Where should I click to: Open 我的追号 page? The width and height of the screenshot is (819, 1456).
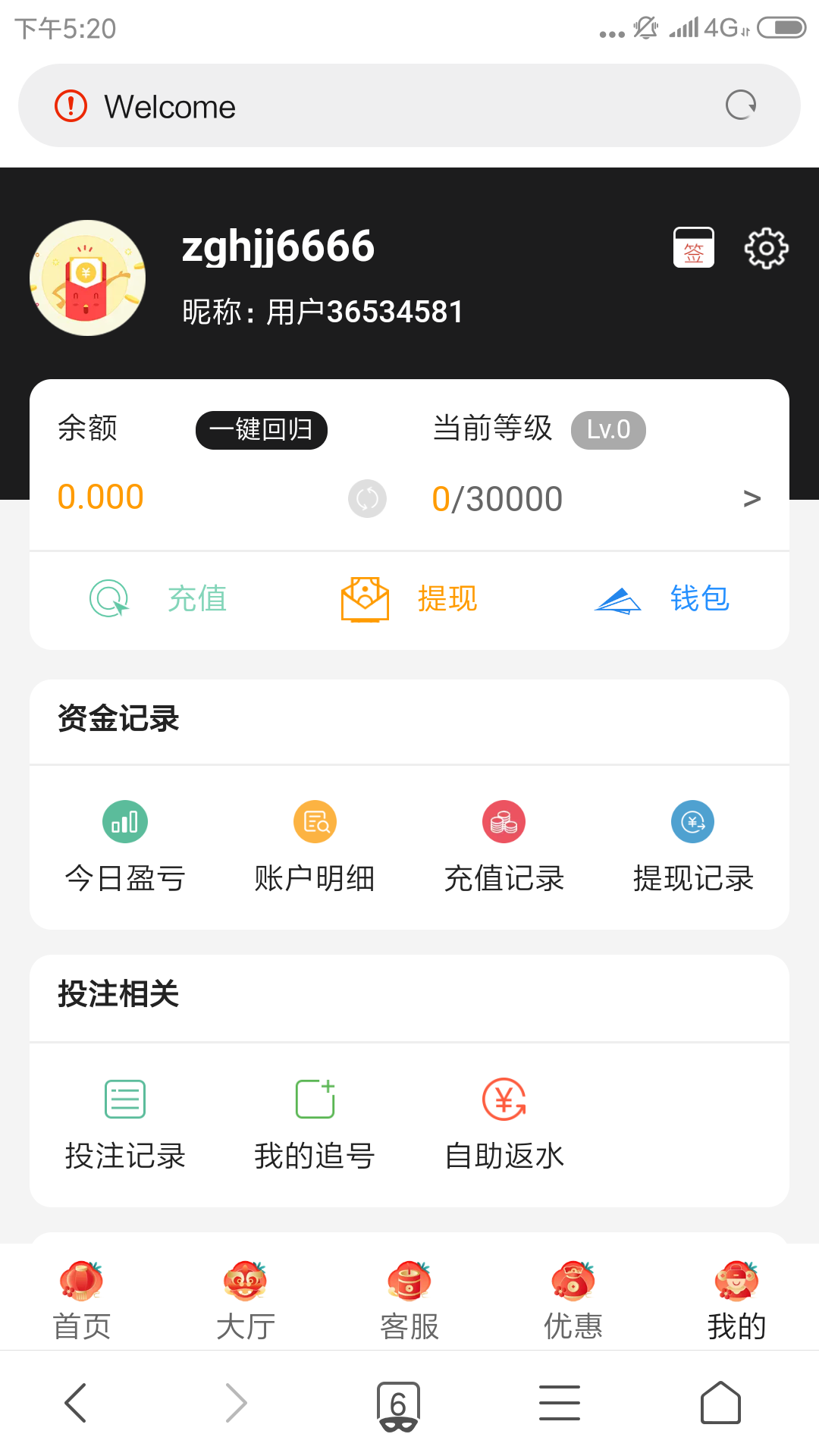tap(315, 1124)
